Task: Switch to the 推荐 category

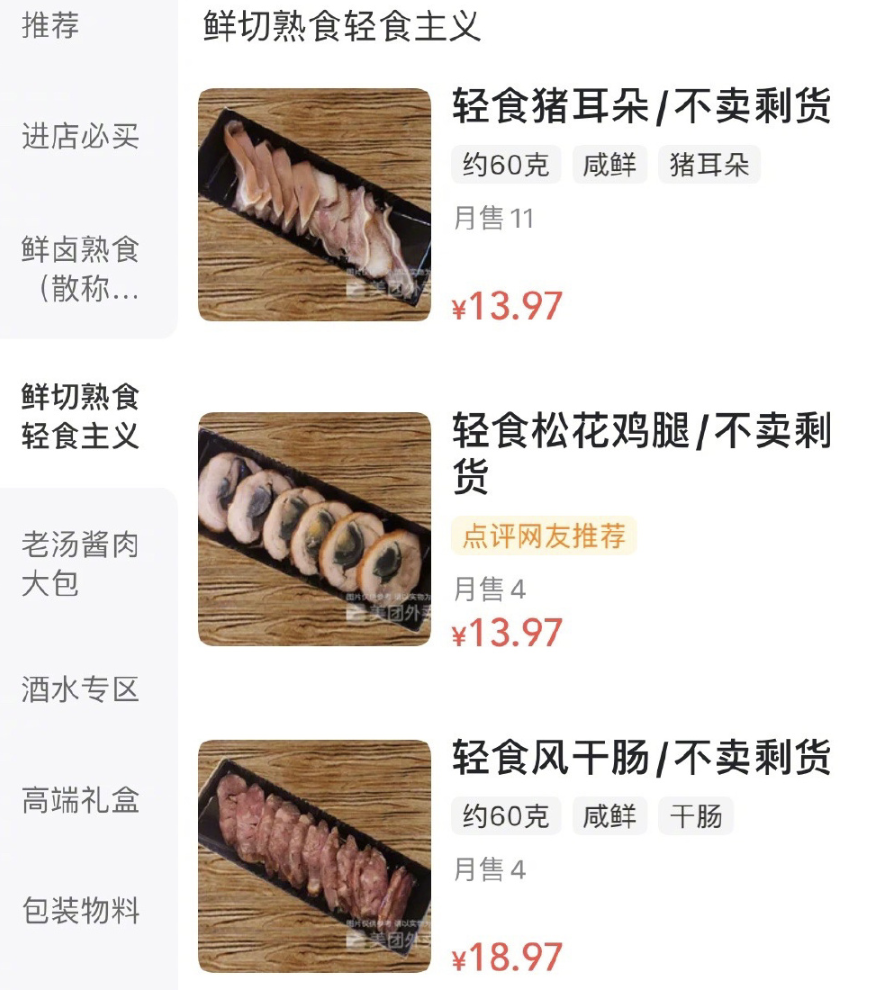Action: 50,26
